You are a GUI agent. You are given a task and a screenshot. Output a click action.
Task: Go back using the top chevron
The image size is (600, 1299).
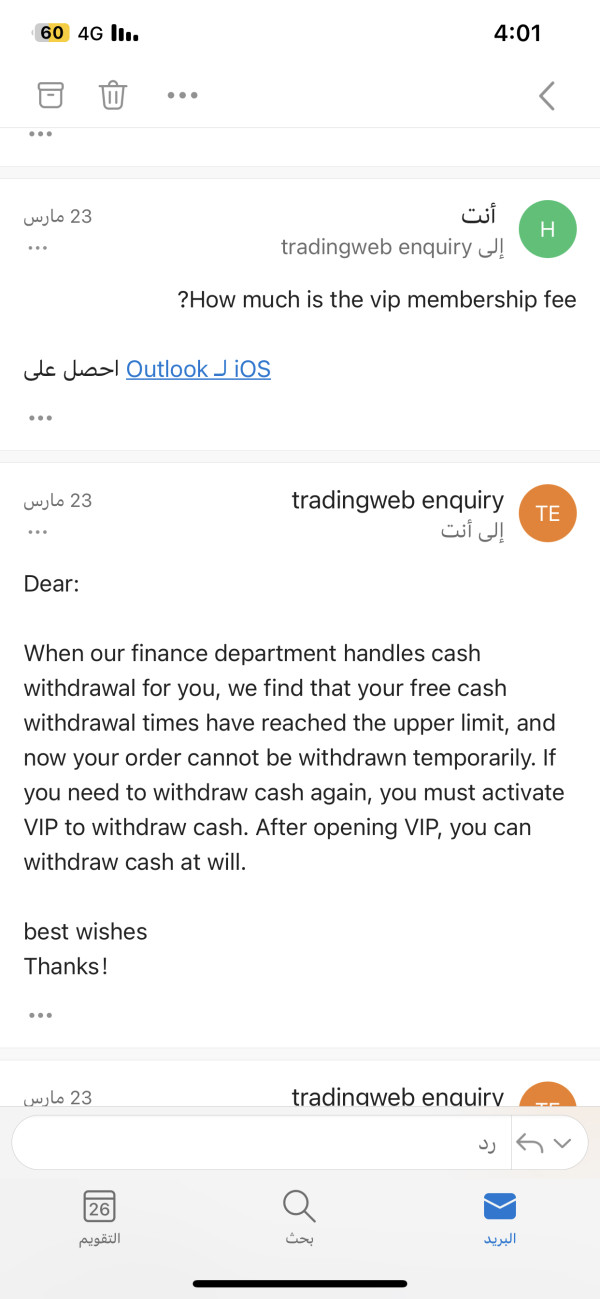(x=546, y=95)
